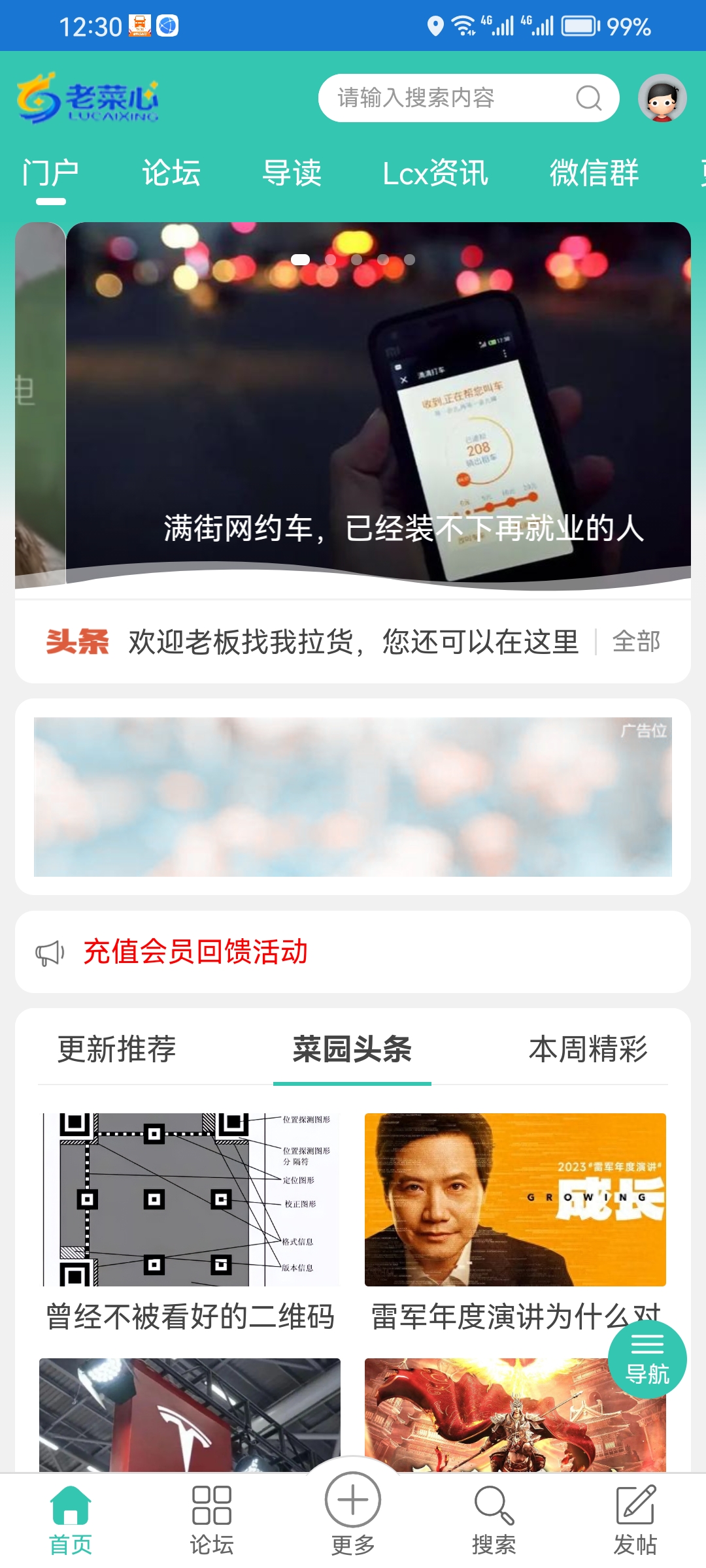Tap the floating 导航 button
The width and height of the screenshot is (706, 1568).
[647, 1359]
